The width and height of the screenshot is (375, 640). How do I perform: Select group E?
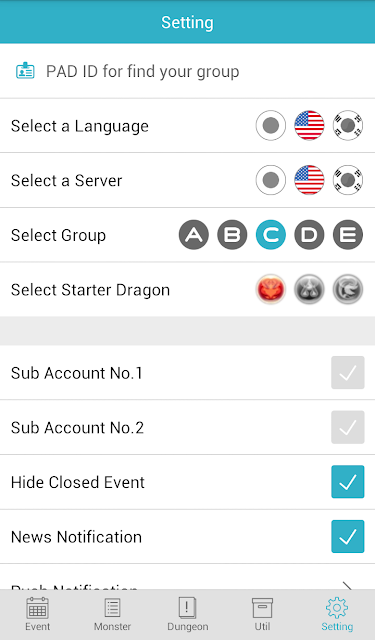click(x=348, y=235)
